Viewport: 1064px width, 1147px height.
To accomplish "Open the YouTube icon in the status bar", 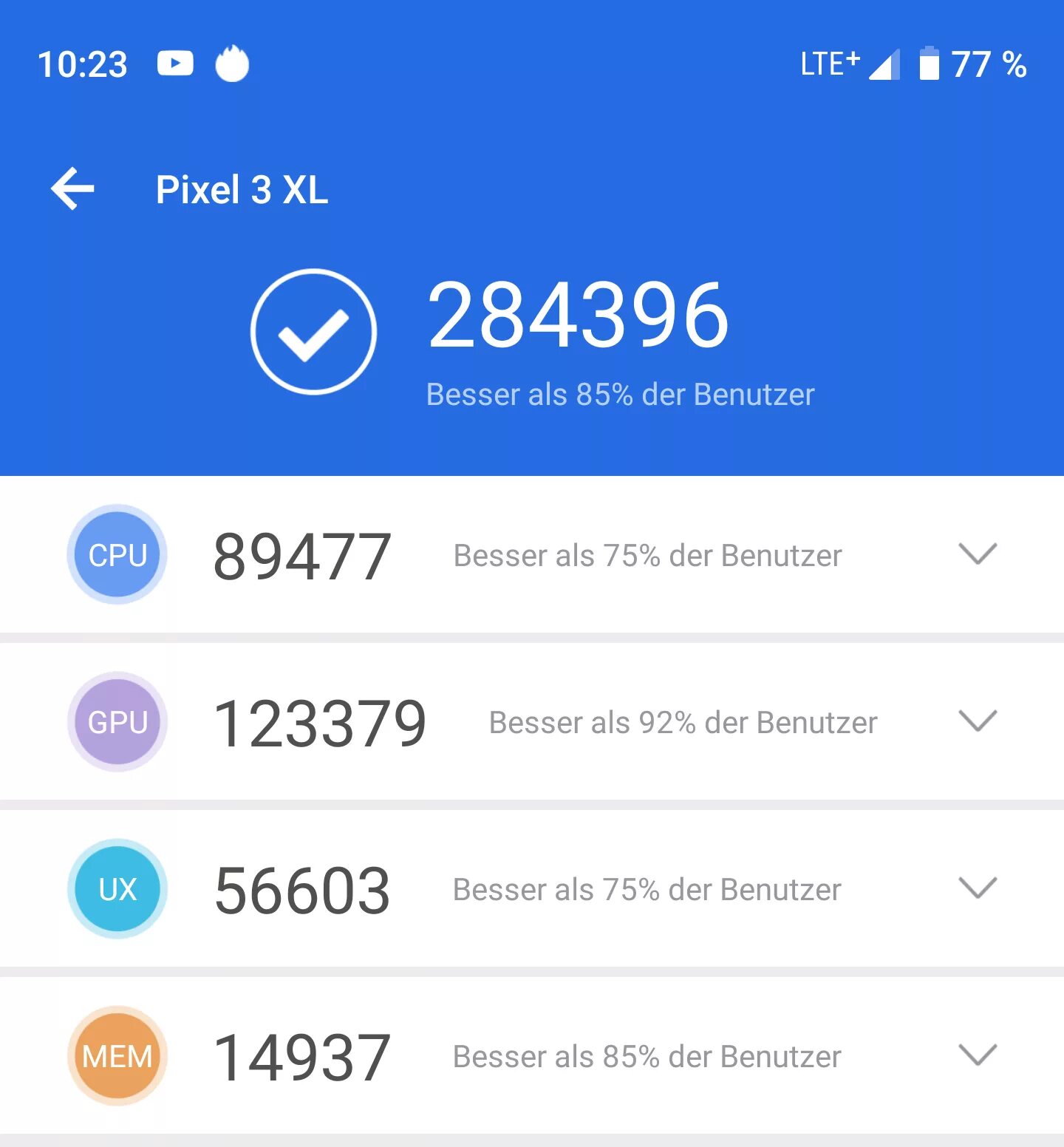I will (x=175, y=64).
